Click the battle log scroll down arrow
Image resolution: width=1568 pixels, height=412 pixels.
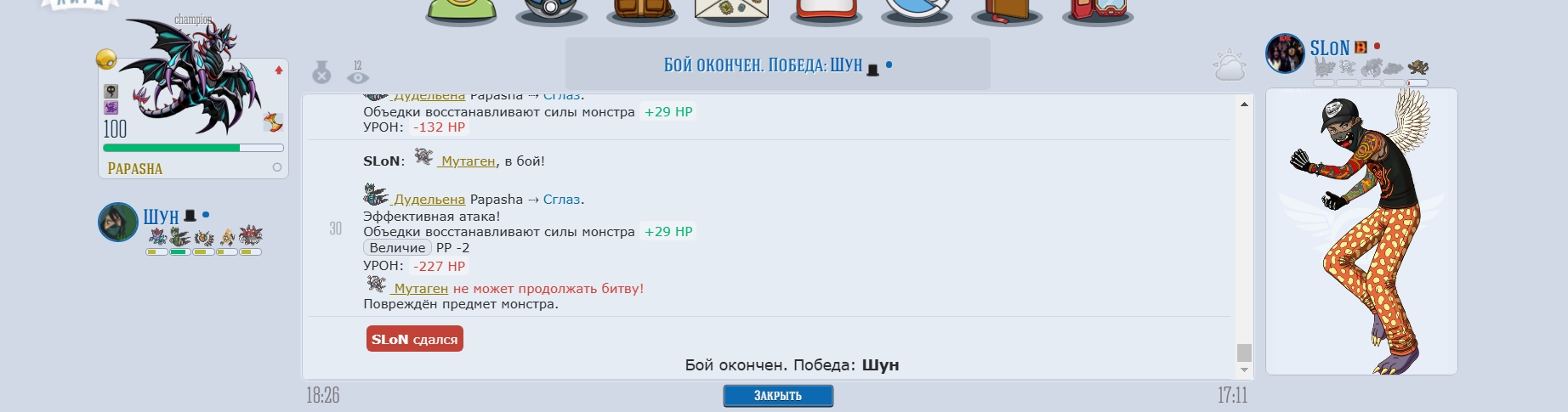tap(1244, 370)
